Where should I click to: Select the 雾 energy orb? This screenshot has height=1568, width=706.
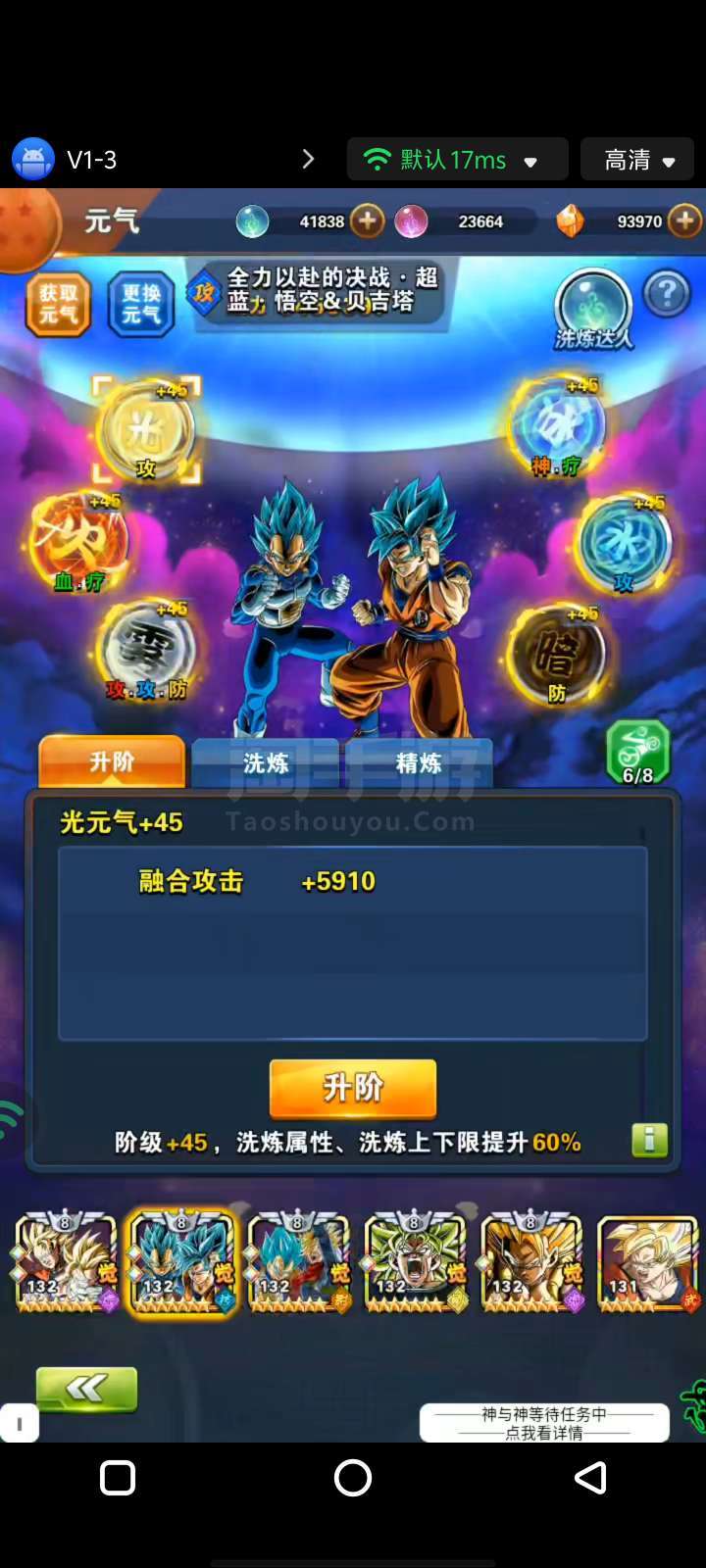pyautogui.click(x=147, y=651)
